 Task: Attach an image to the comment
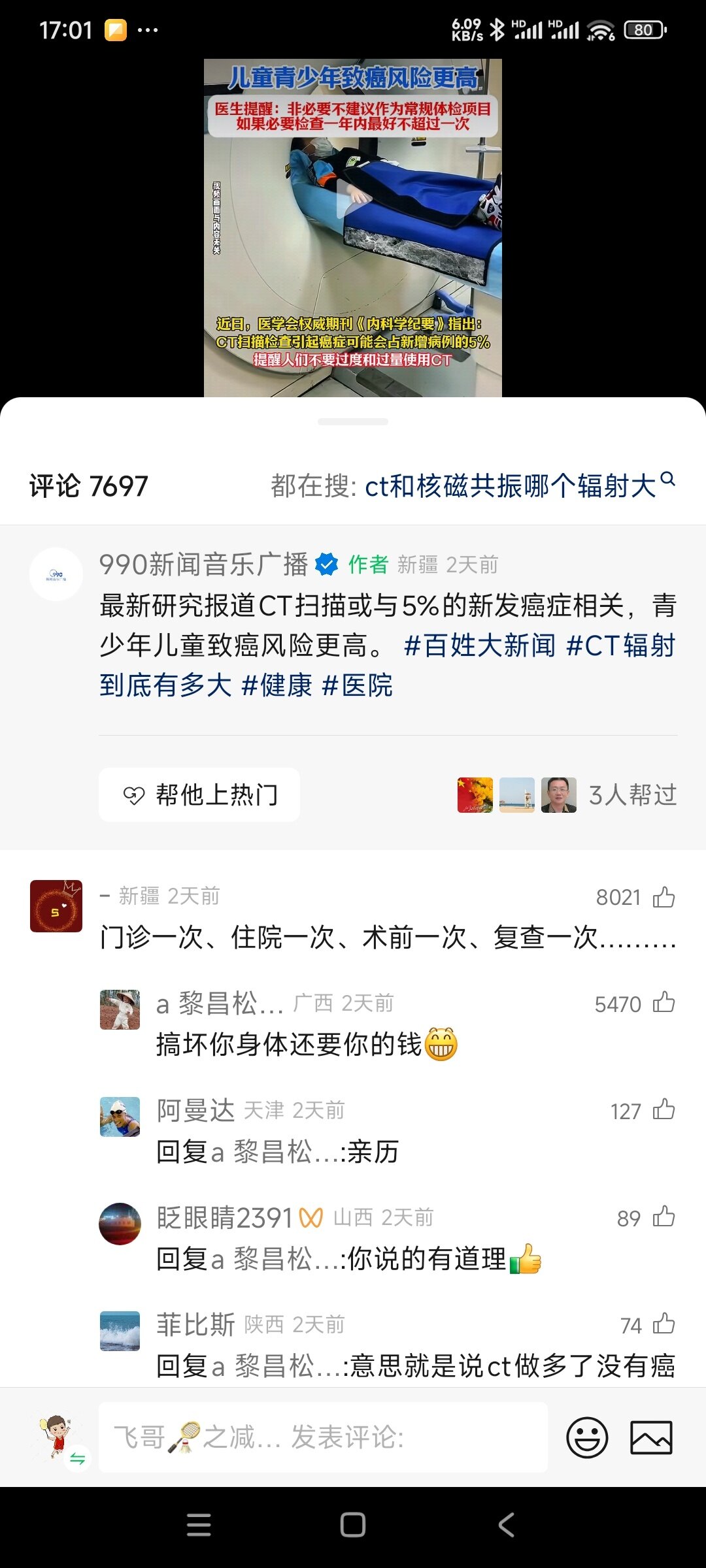pyautogui.click(x=650, y=1437)
